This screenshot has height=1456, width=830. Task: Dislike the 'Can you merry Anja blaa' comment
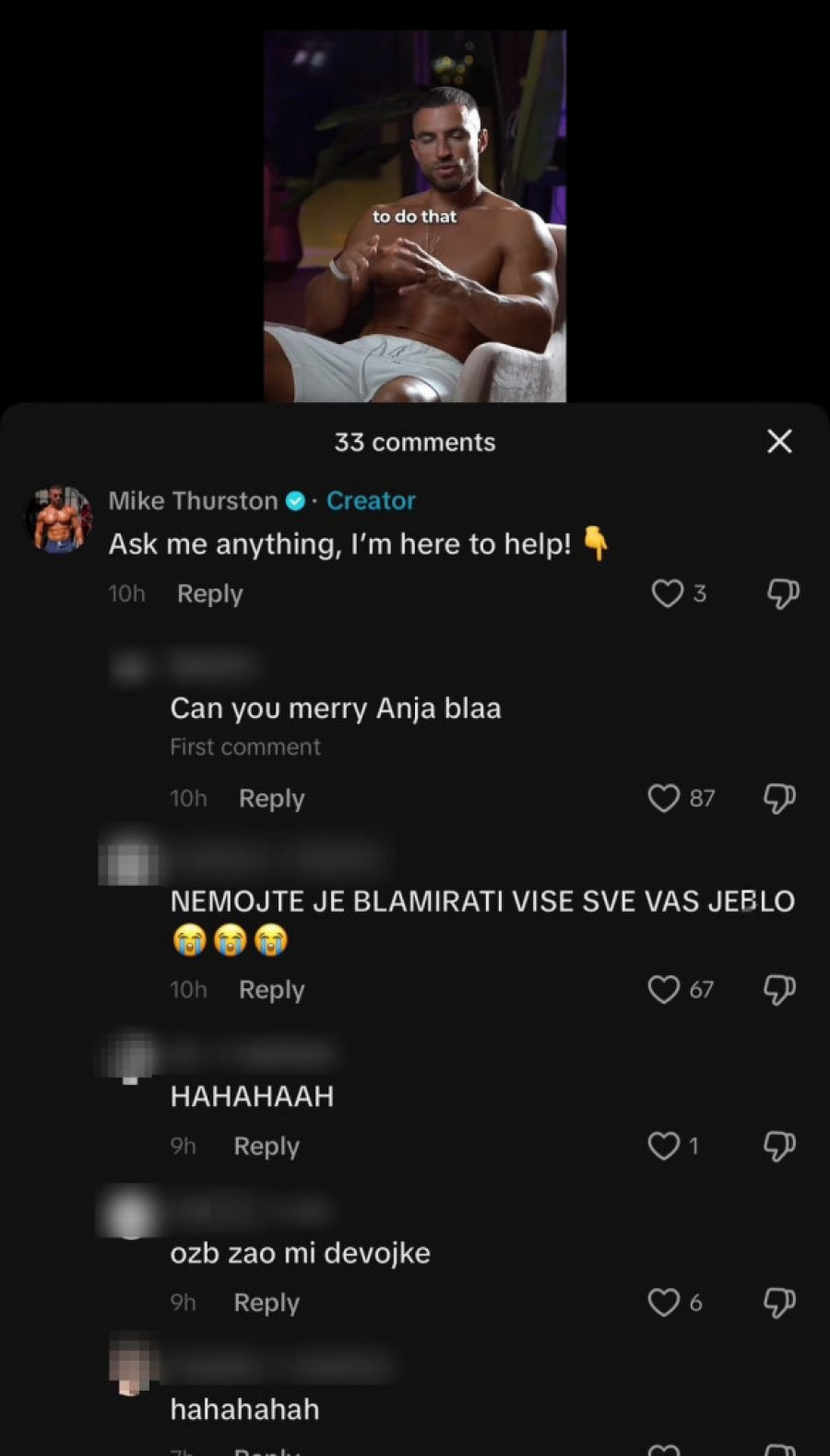click(x=779, y=798)
